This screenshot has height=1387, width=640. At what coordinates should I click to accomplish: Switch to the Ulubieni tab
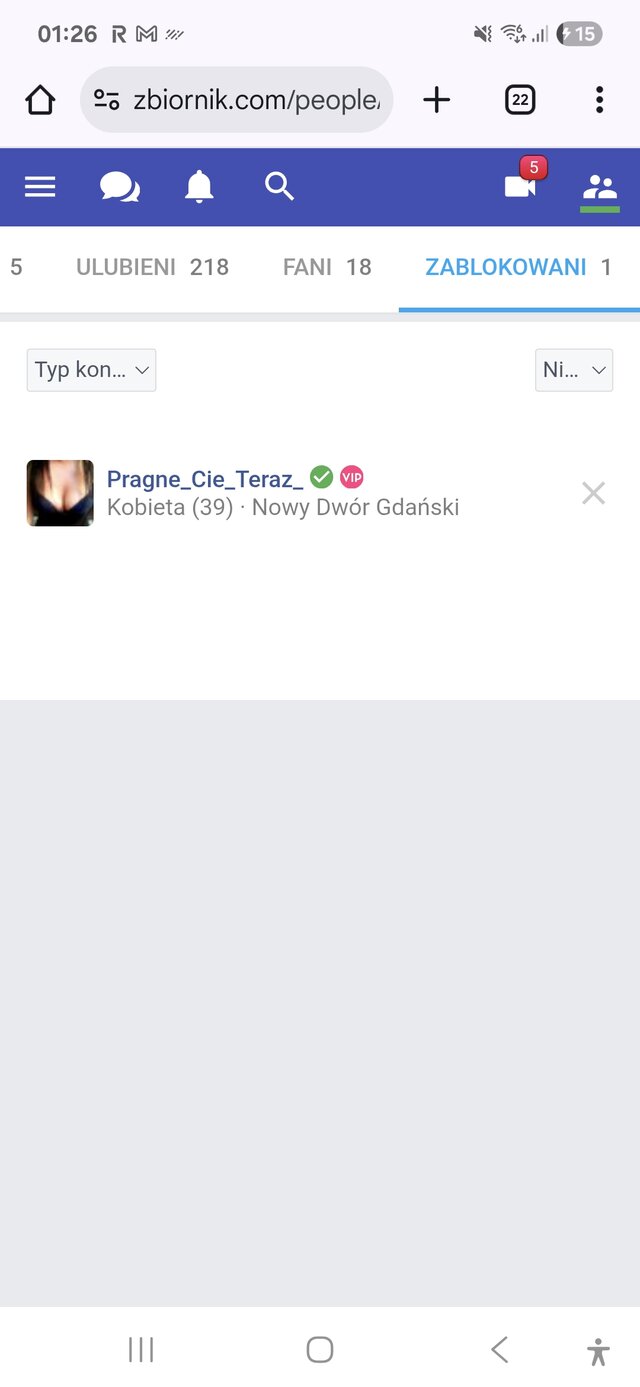click(x=152, y=267)
